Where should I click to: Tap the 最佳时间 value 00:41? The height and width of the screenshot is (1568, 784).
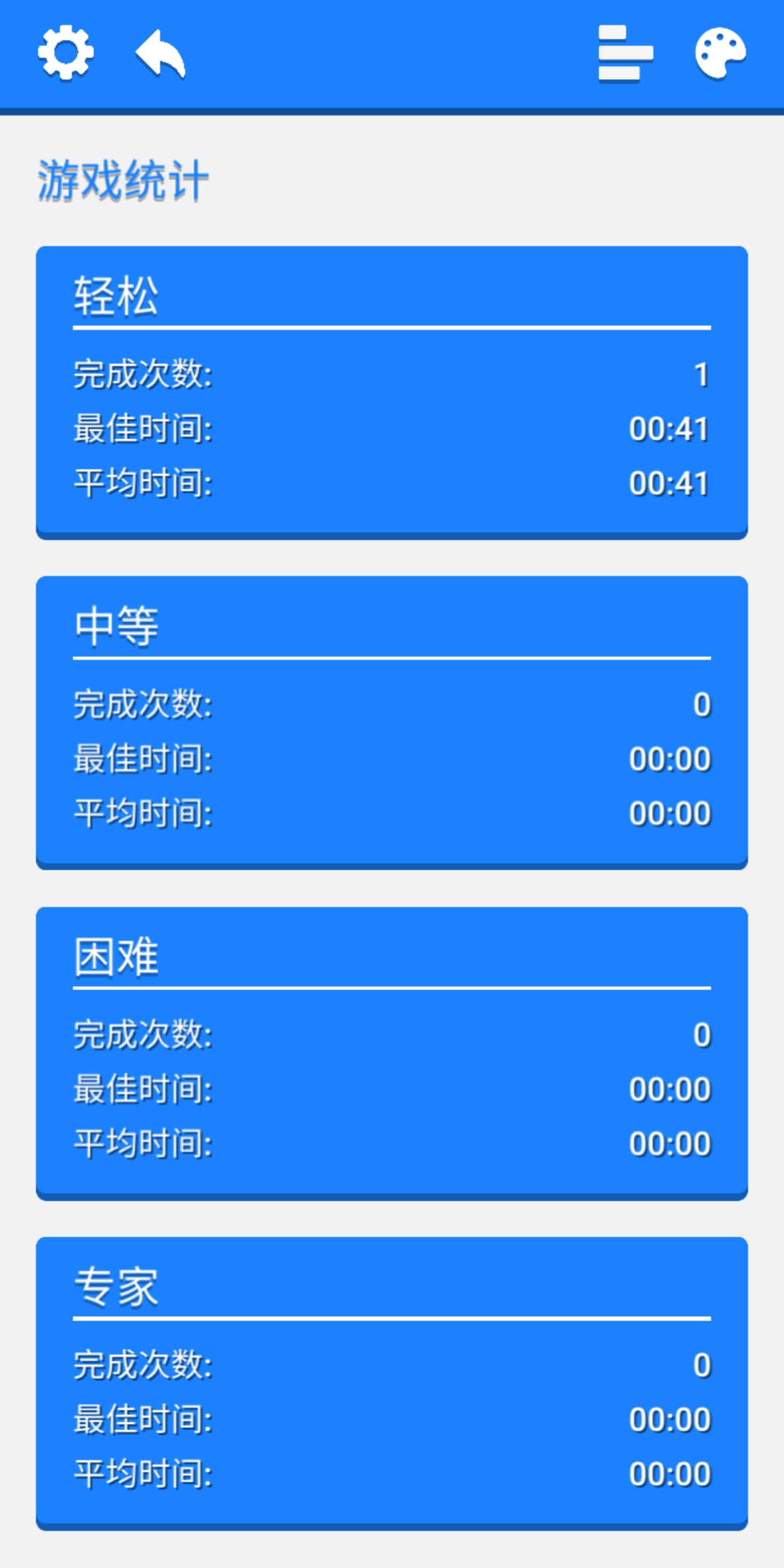(668, 428)
